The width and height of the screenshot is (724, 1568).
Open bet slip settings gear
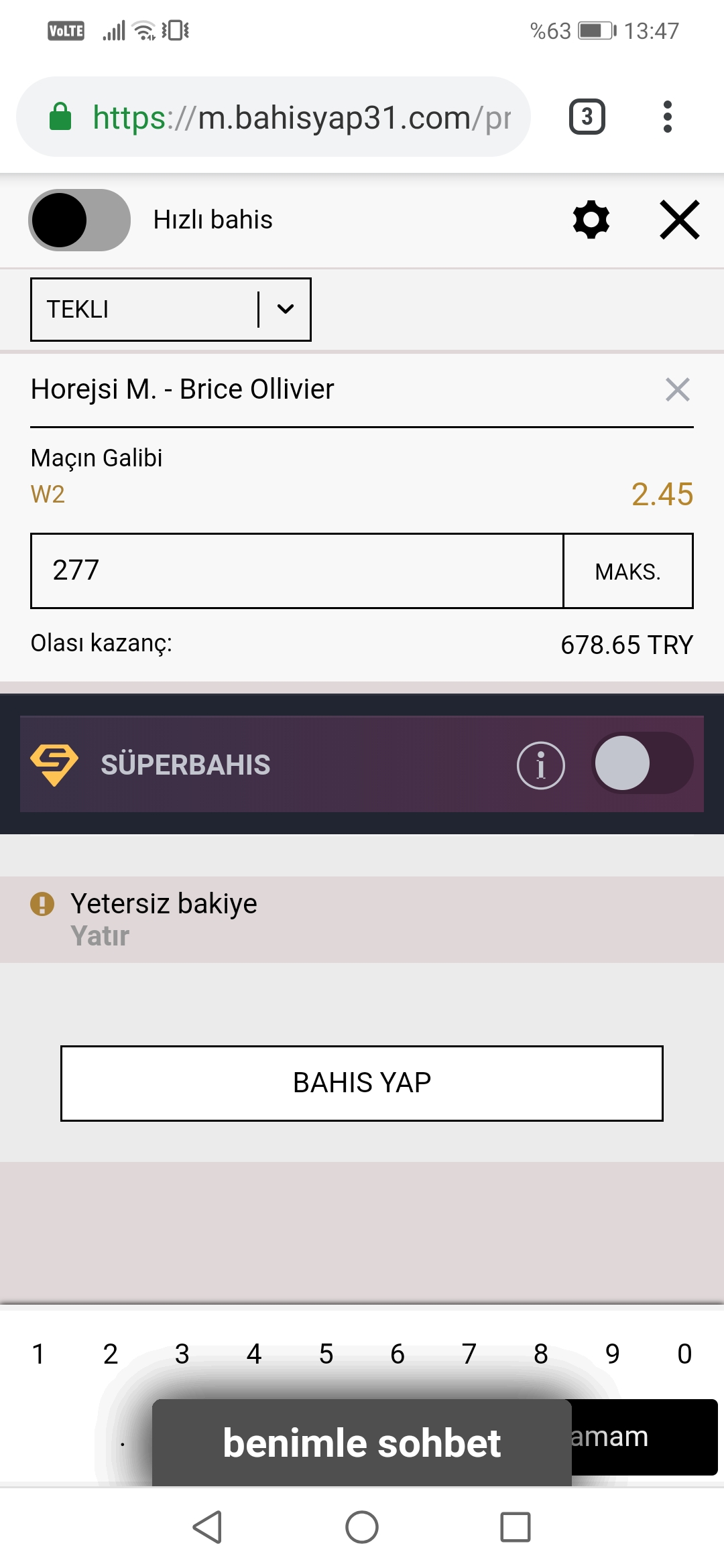pyautogui.click(x=591, y=220)
